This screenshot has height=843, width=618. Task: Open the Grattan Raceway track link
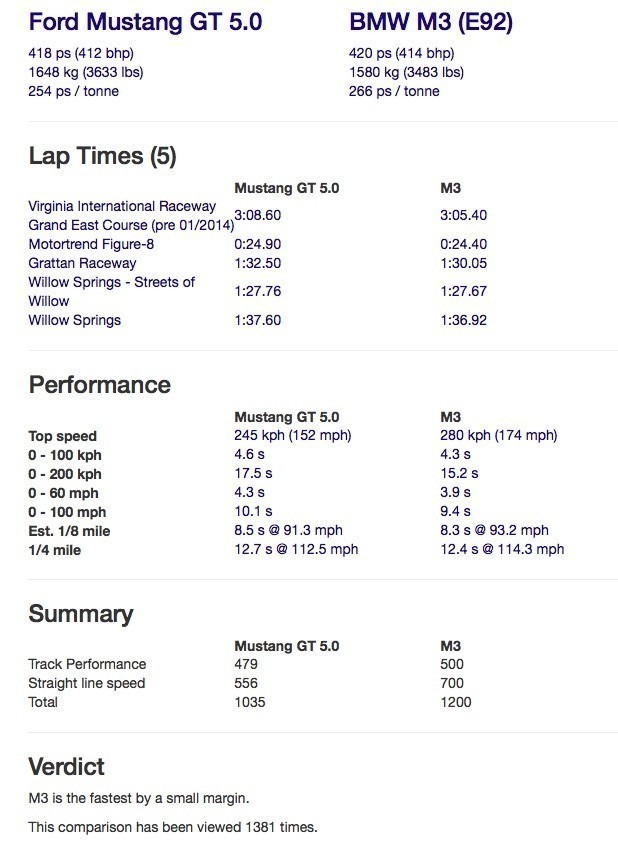pyautogui.click(x=82, y=263)
